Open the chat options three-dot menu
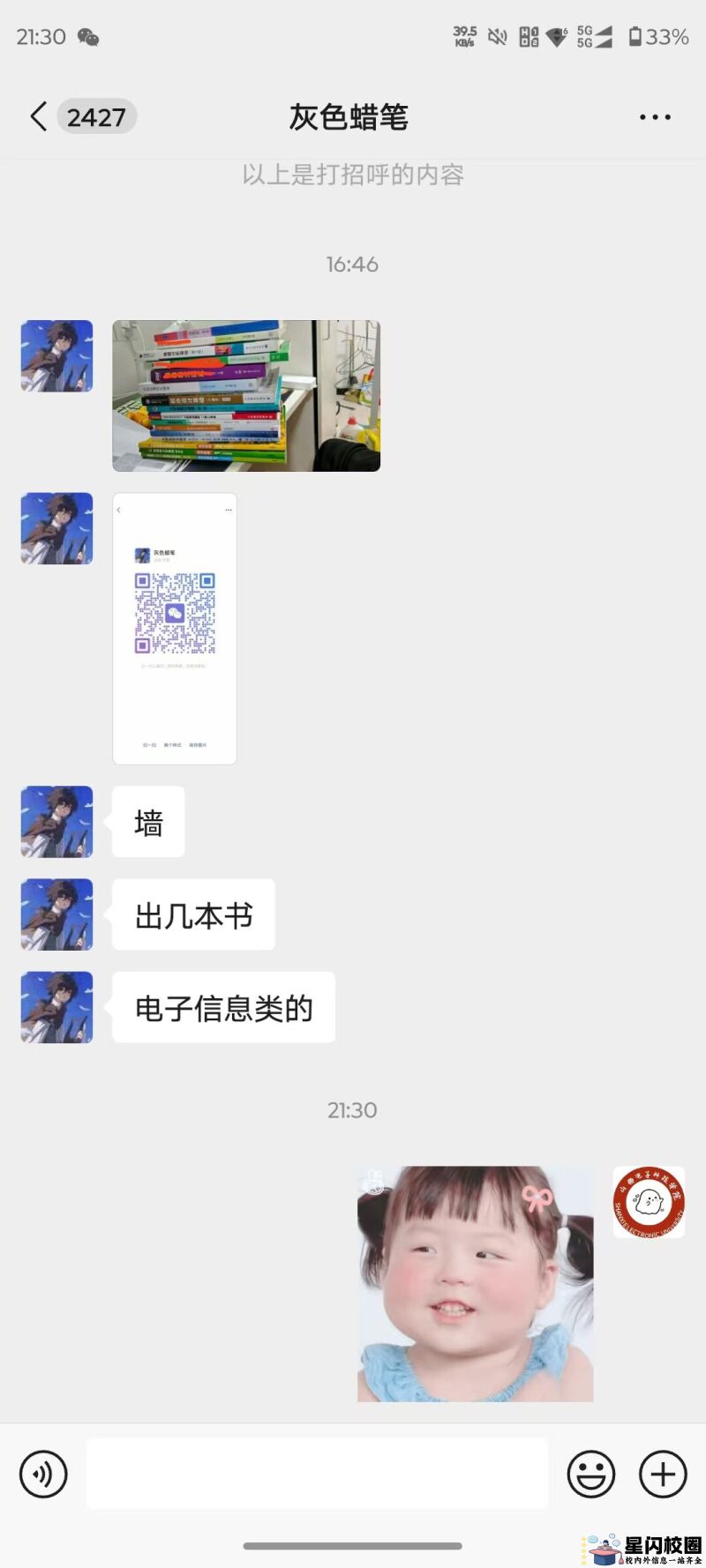The image size is (706, 1568). (x=655, y=117)
